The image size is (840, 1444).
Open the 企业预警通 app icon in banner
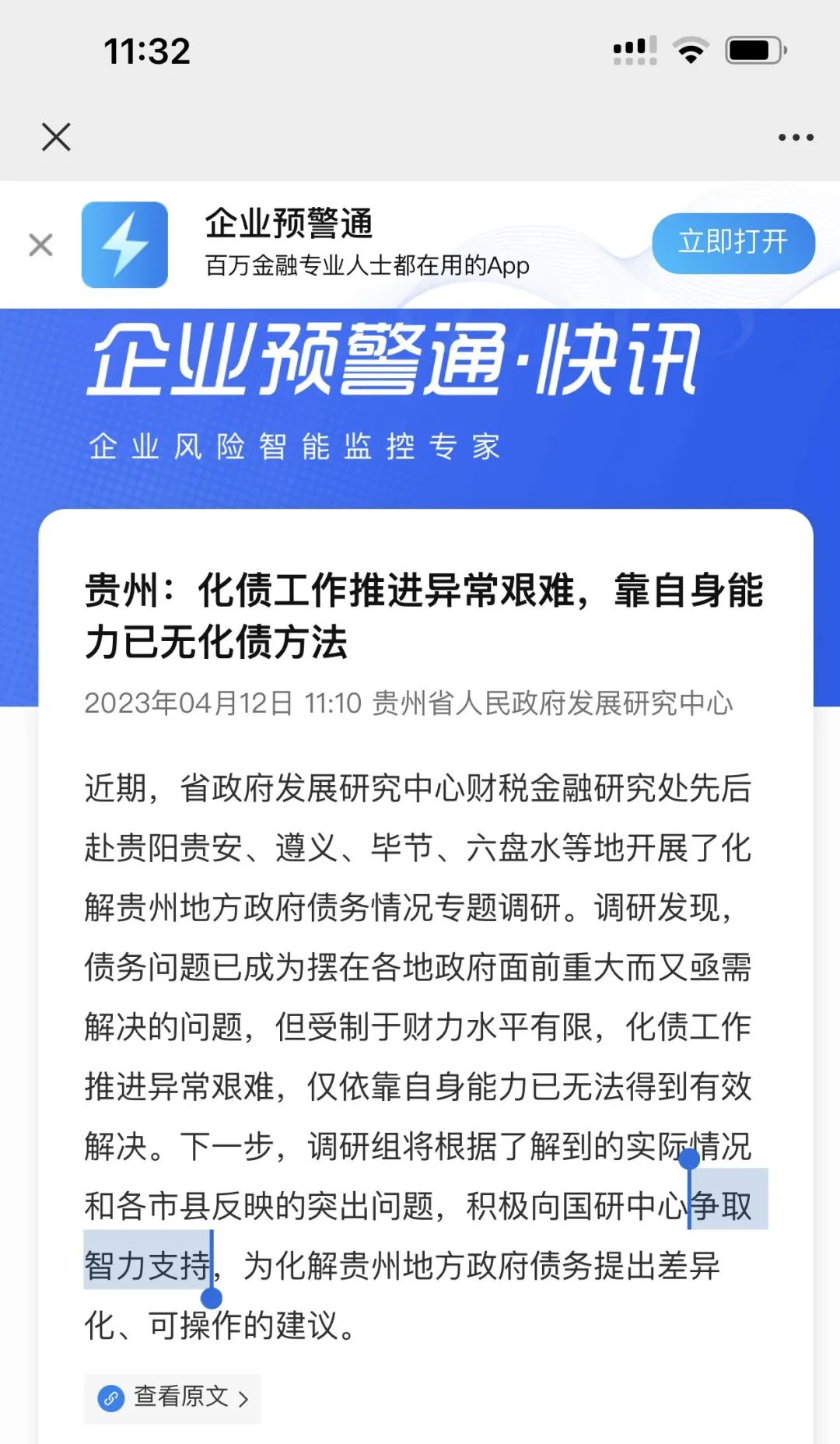(124, 245)
